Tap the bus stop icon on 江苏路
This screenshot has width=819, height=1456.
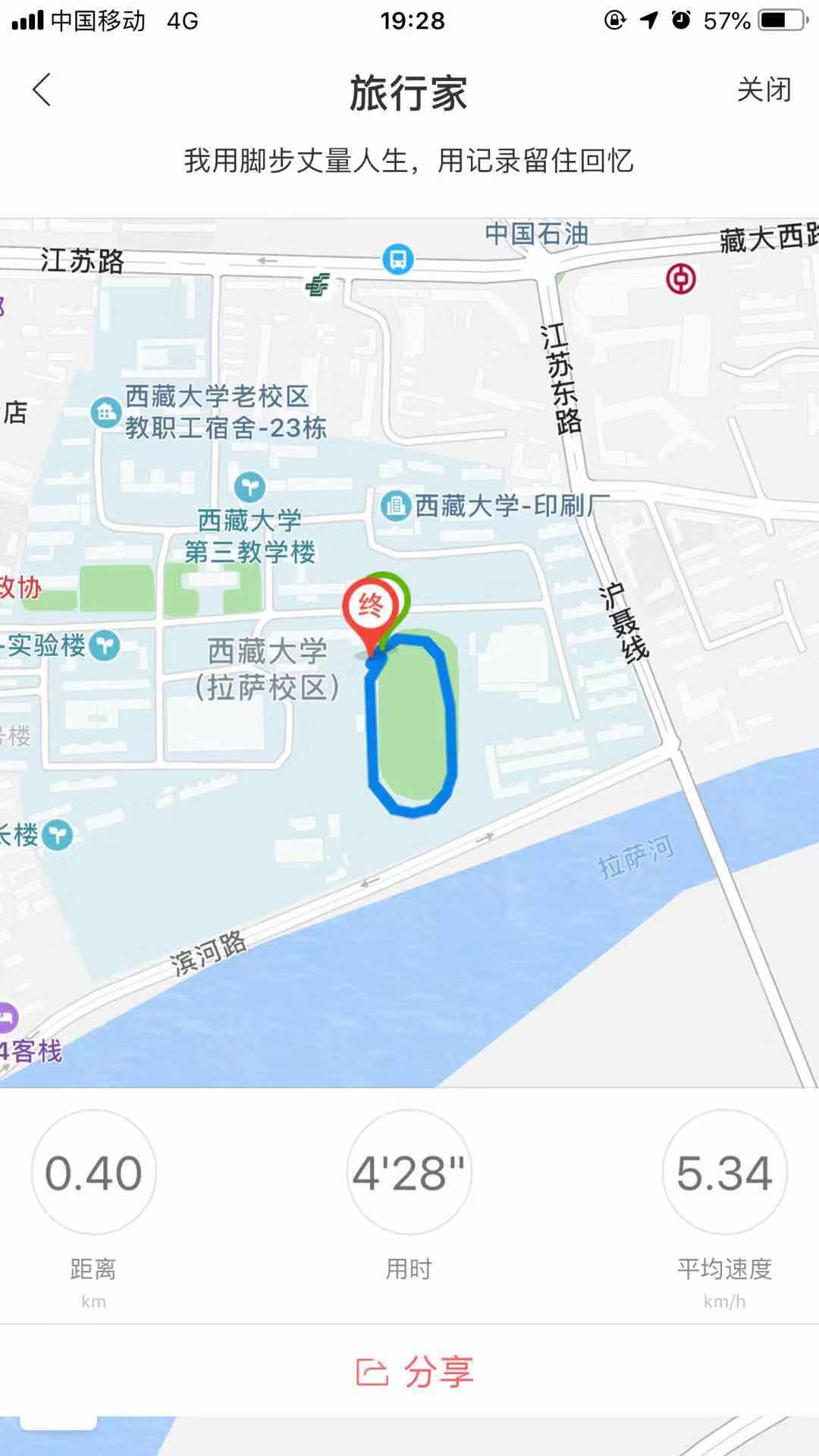[398, 259]
